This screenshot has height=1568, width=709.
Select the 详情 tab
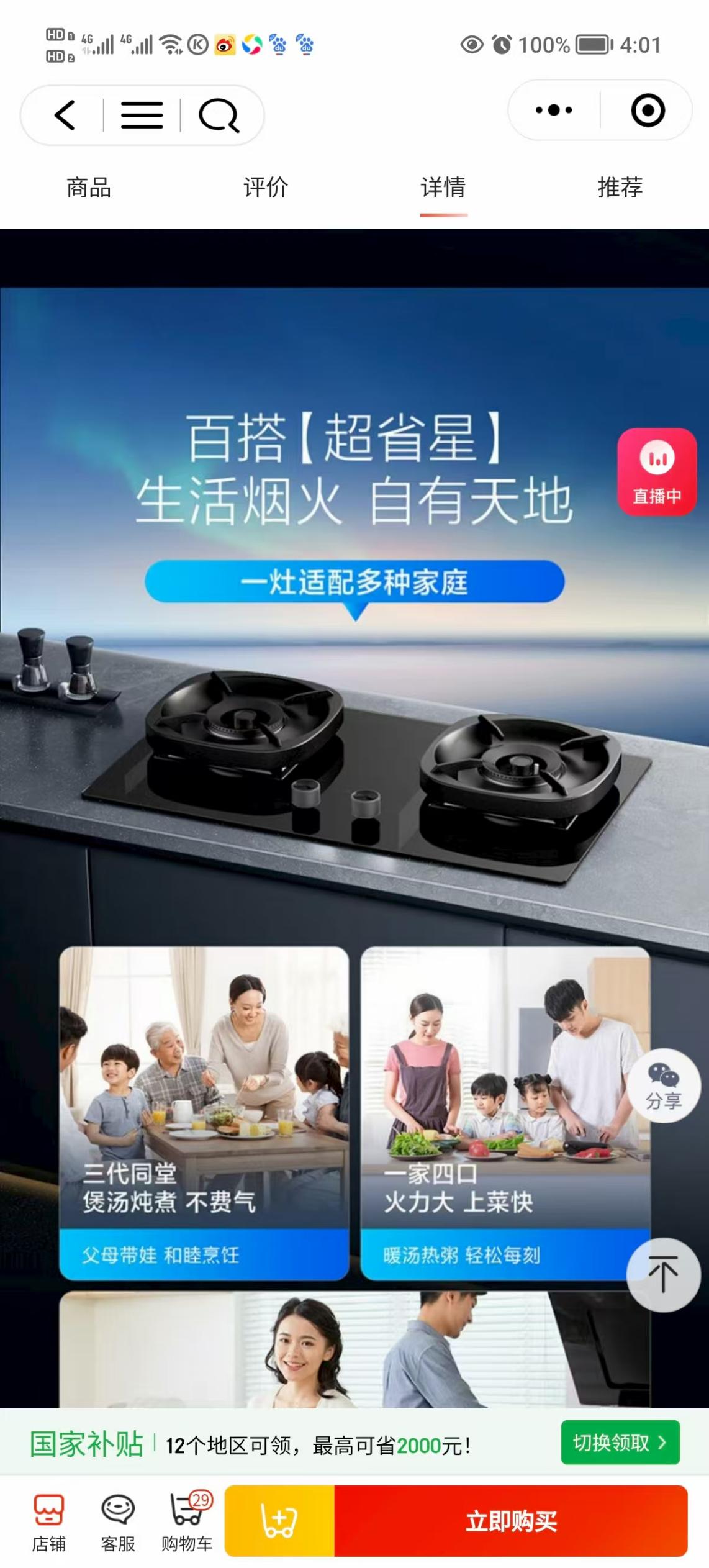pos(443,188)
